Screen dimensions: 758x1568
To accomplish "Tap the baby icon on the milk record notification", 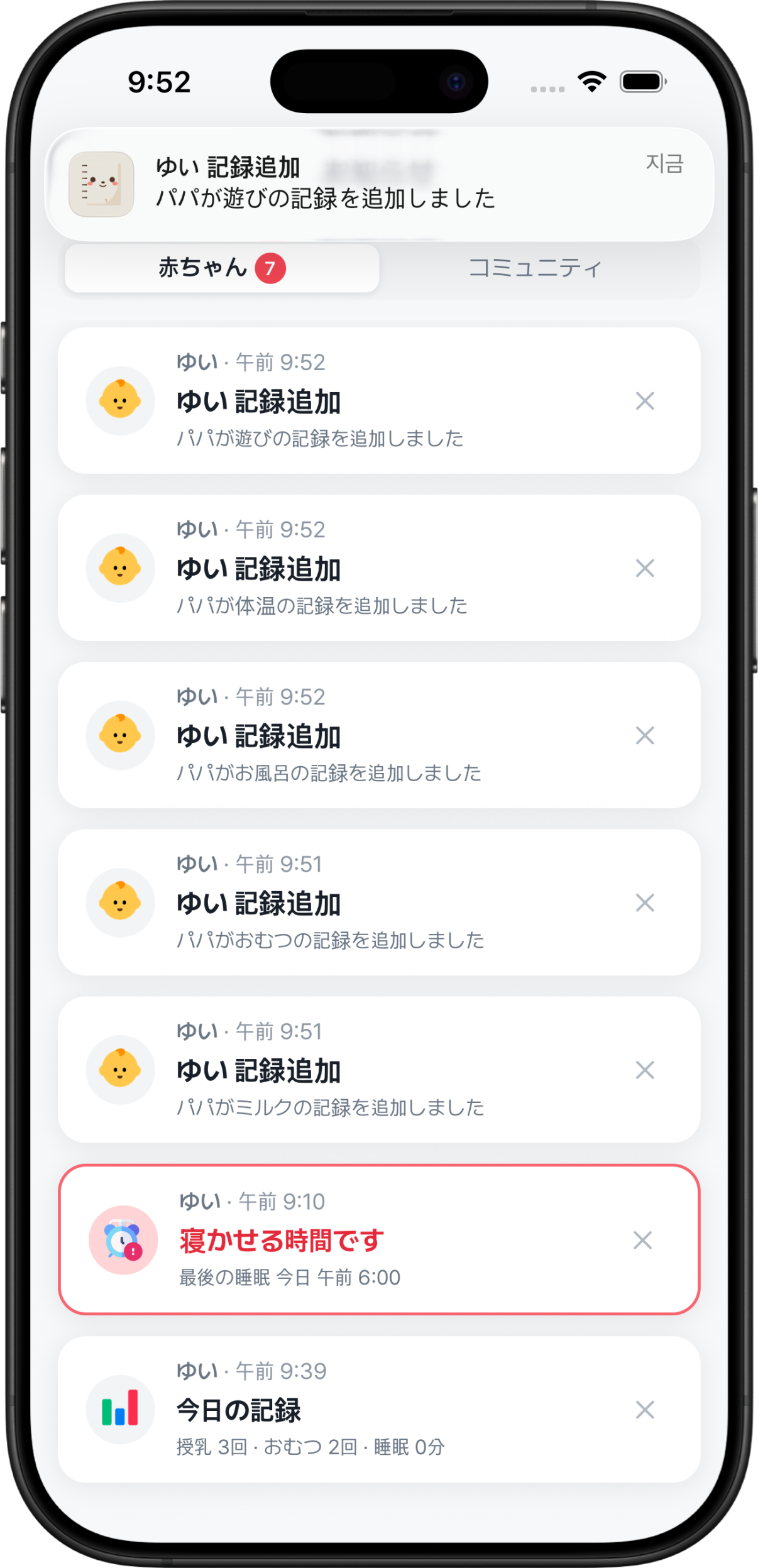I will tap(119, 1069).
